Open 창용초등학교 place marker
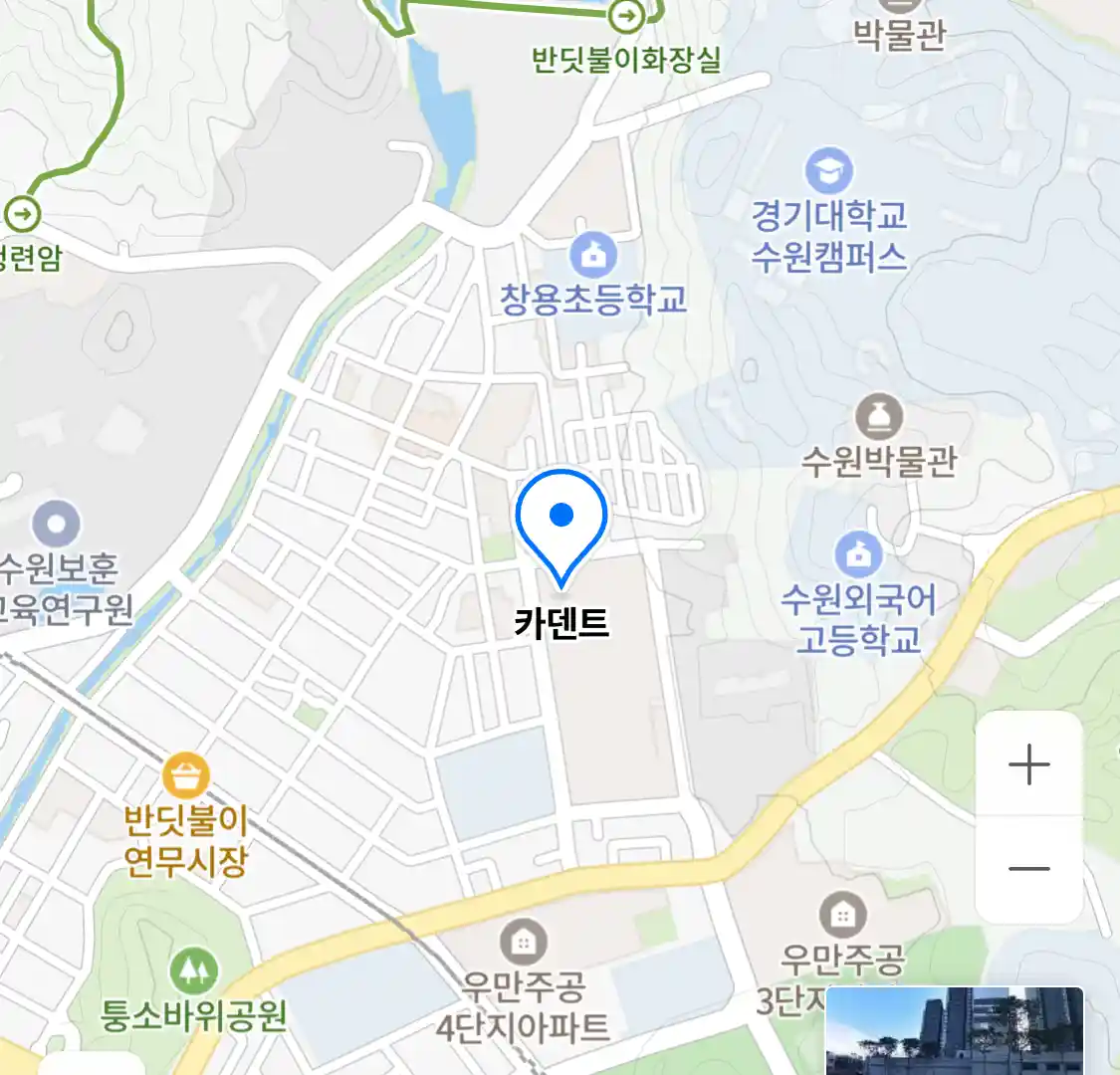1120x1075 pixels. click(593, 257)
